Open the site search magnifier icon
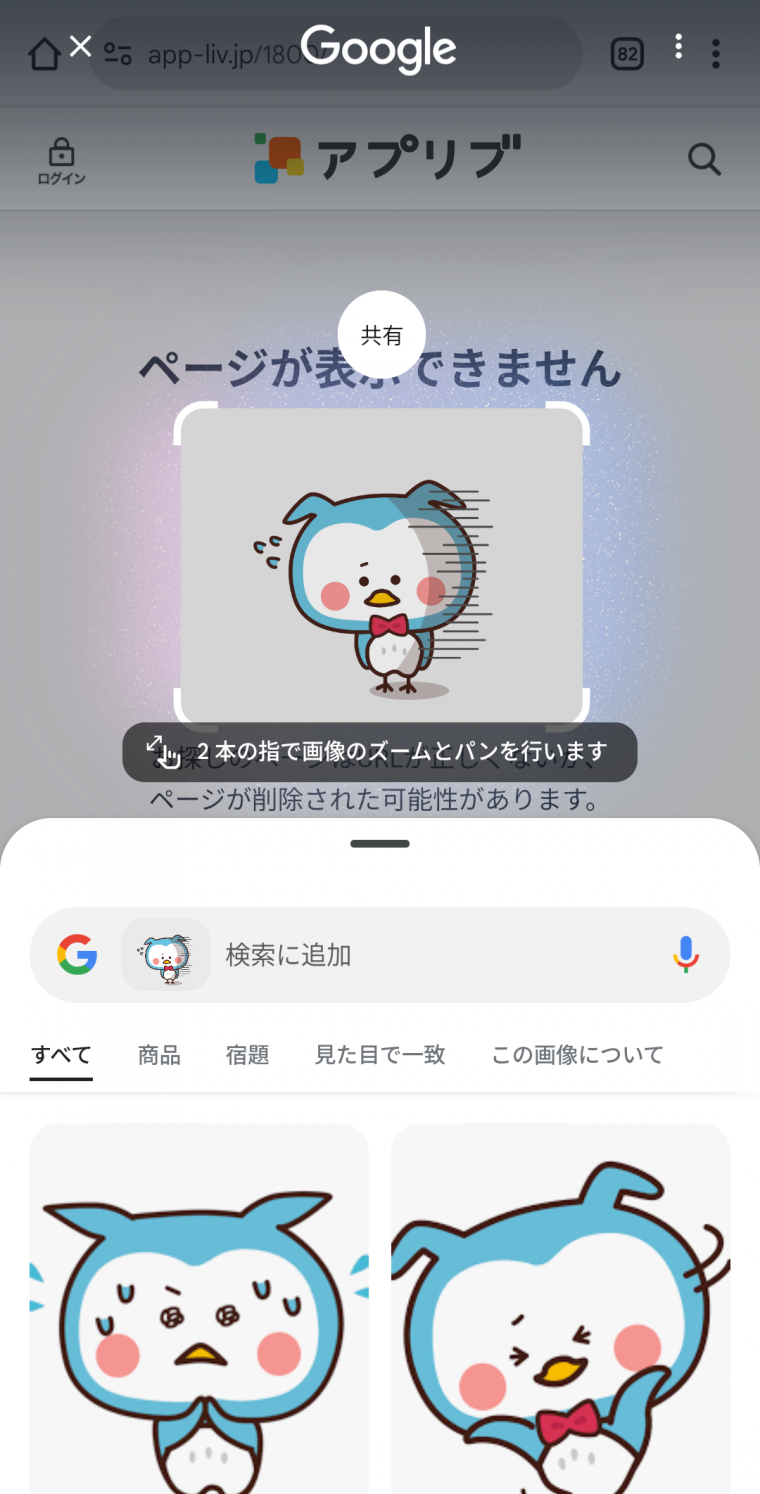The height and width of the screenshot is (1494, 760). coord(703,158)
